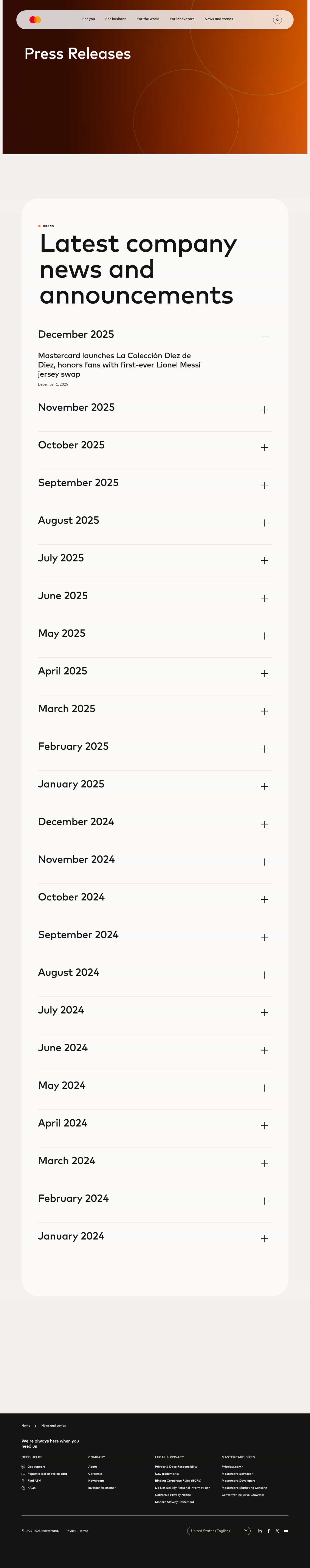310x1568 pixels.
Task: Open the La Colección Diez press release
Action: (119, 365)
